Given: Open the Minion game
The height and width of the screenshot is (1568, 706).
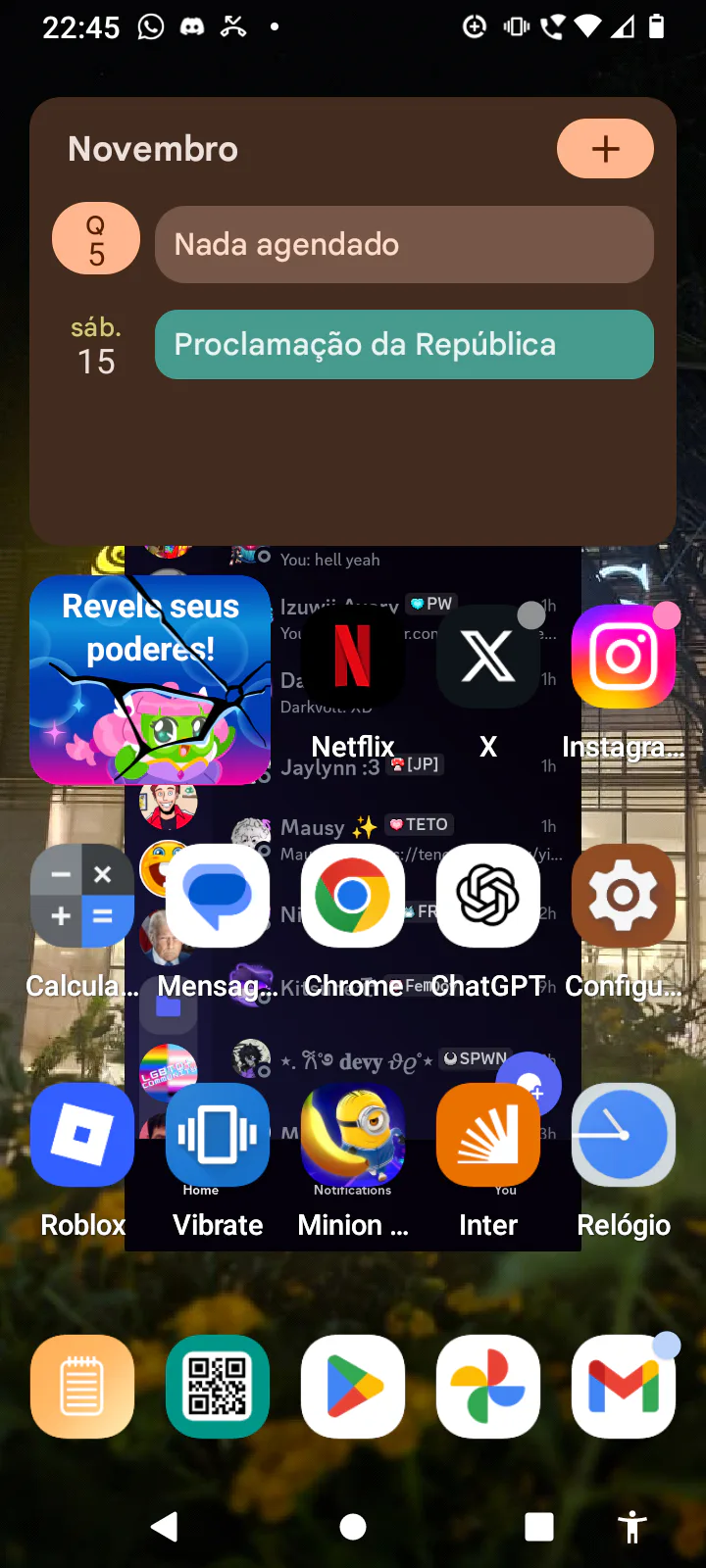Looking at the screenshot, I should tap(353, 1135).
